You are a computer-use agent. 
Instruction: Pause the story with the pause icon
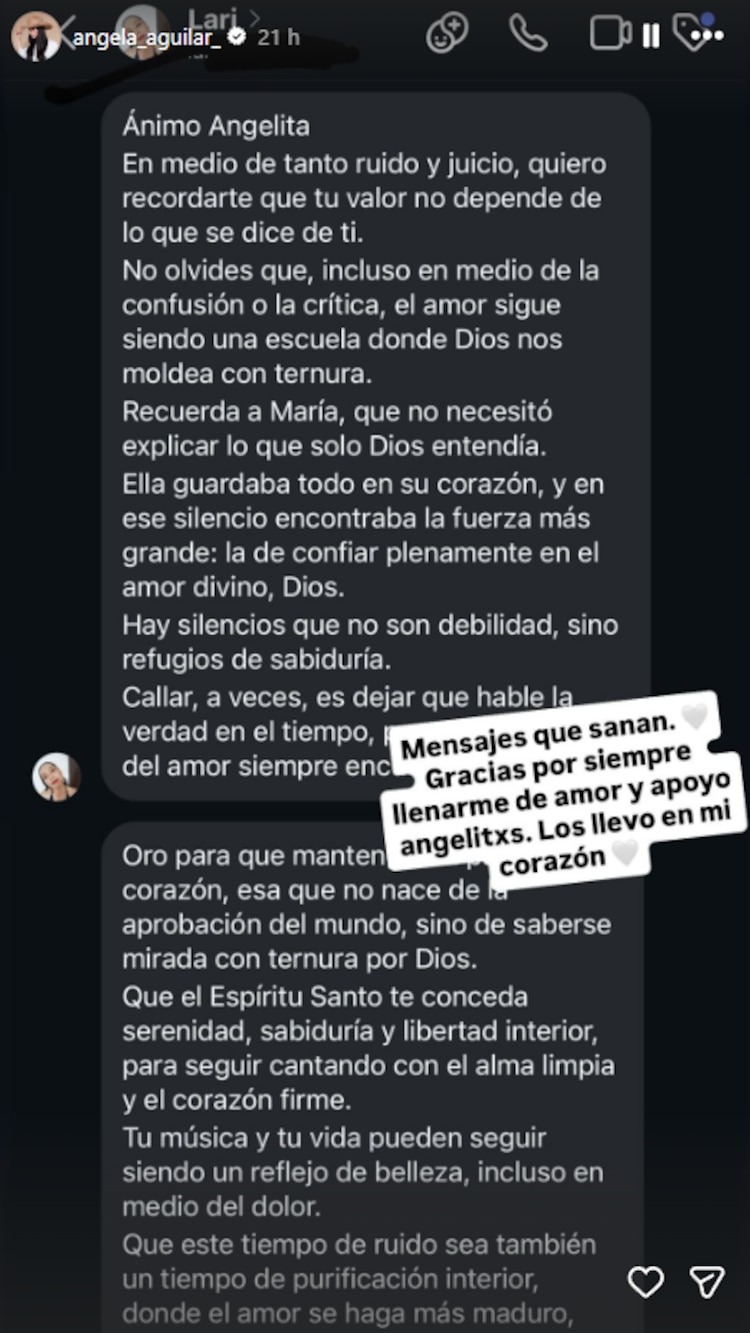coord(650,35)
